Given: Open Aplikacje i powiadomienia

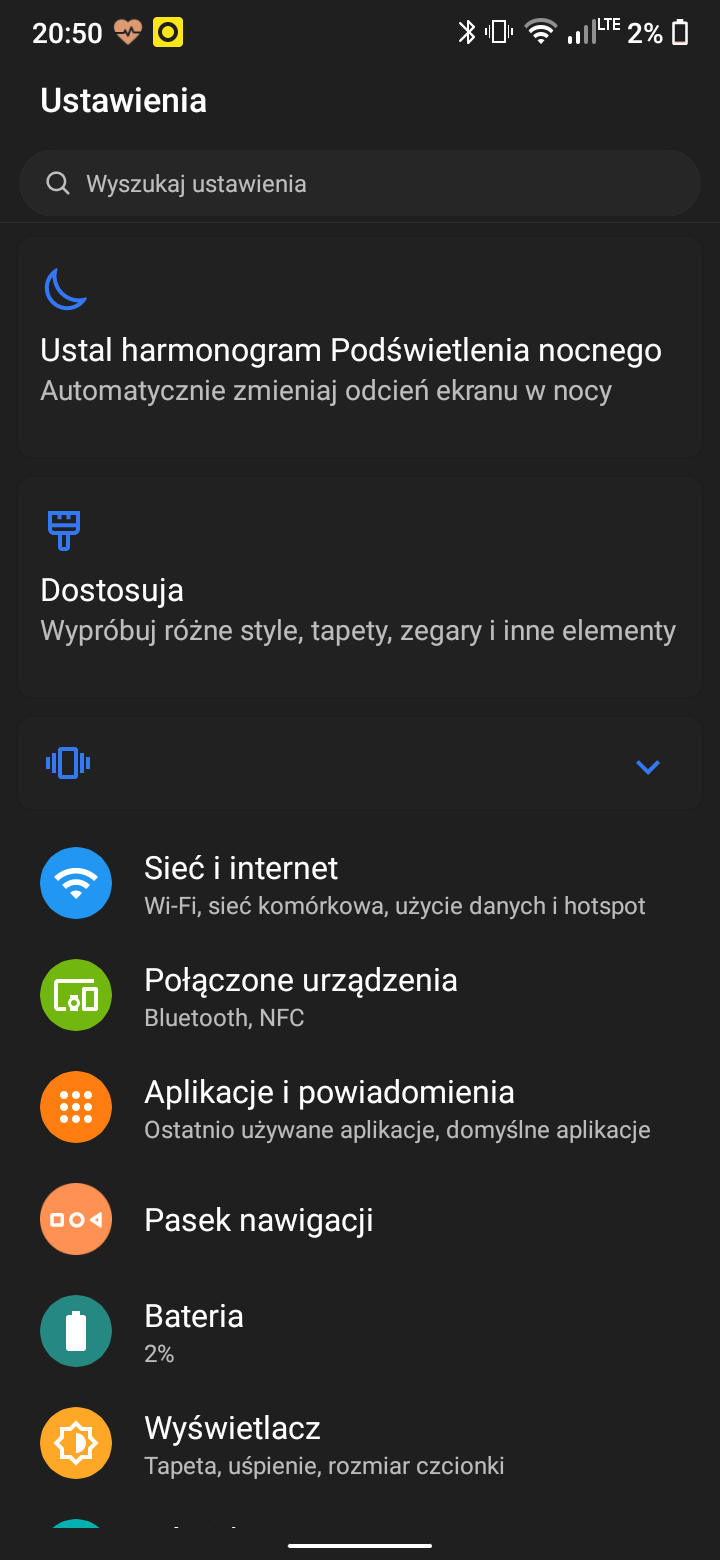Looking at the screenshot, I should tap(360, 1108).
